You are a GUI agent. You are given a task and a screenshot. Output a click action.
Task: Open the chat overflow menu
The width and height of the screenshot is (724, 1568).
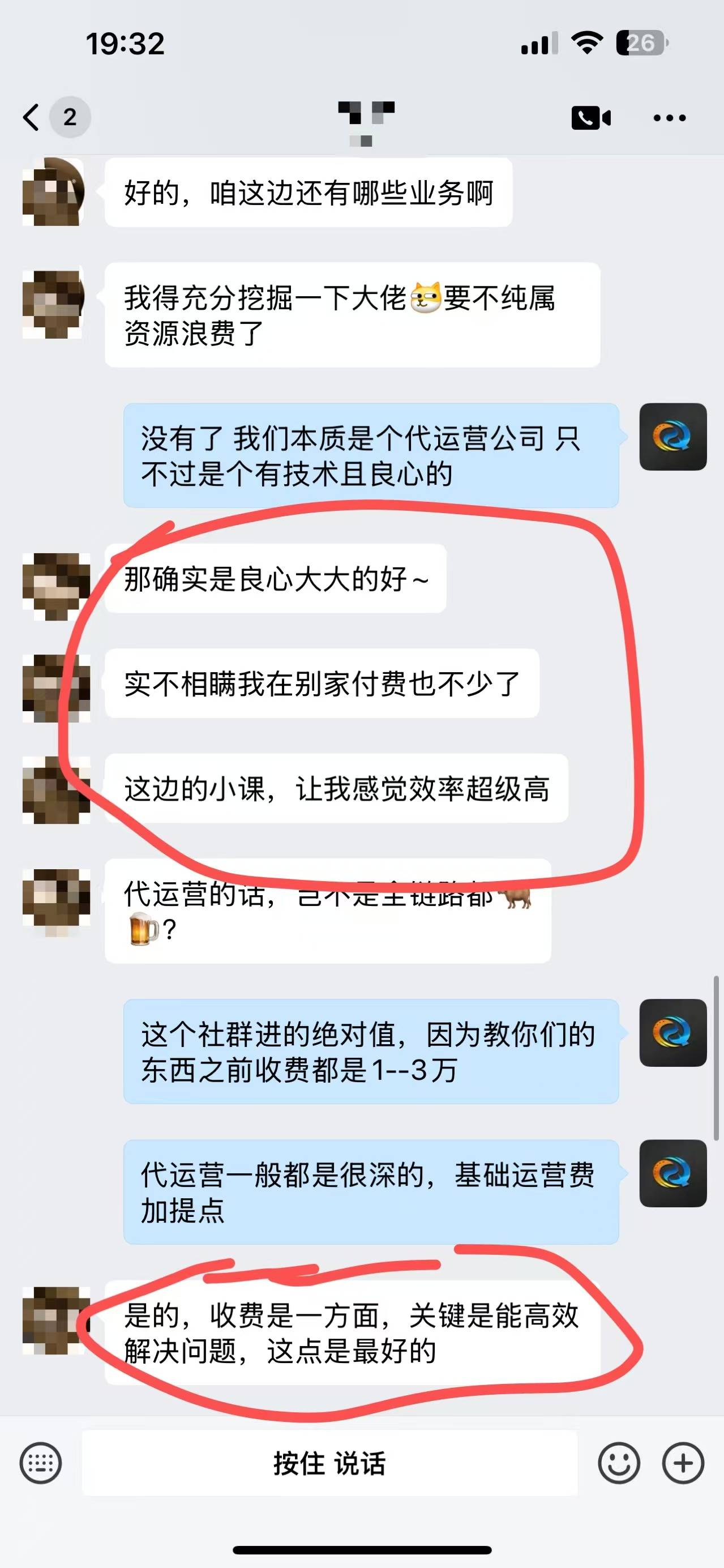coord(669,117)
